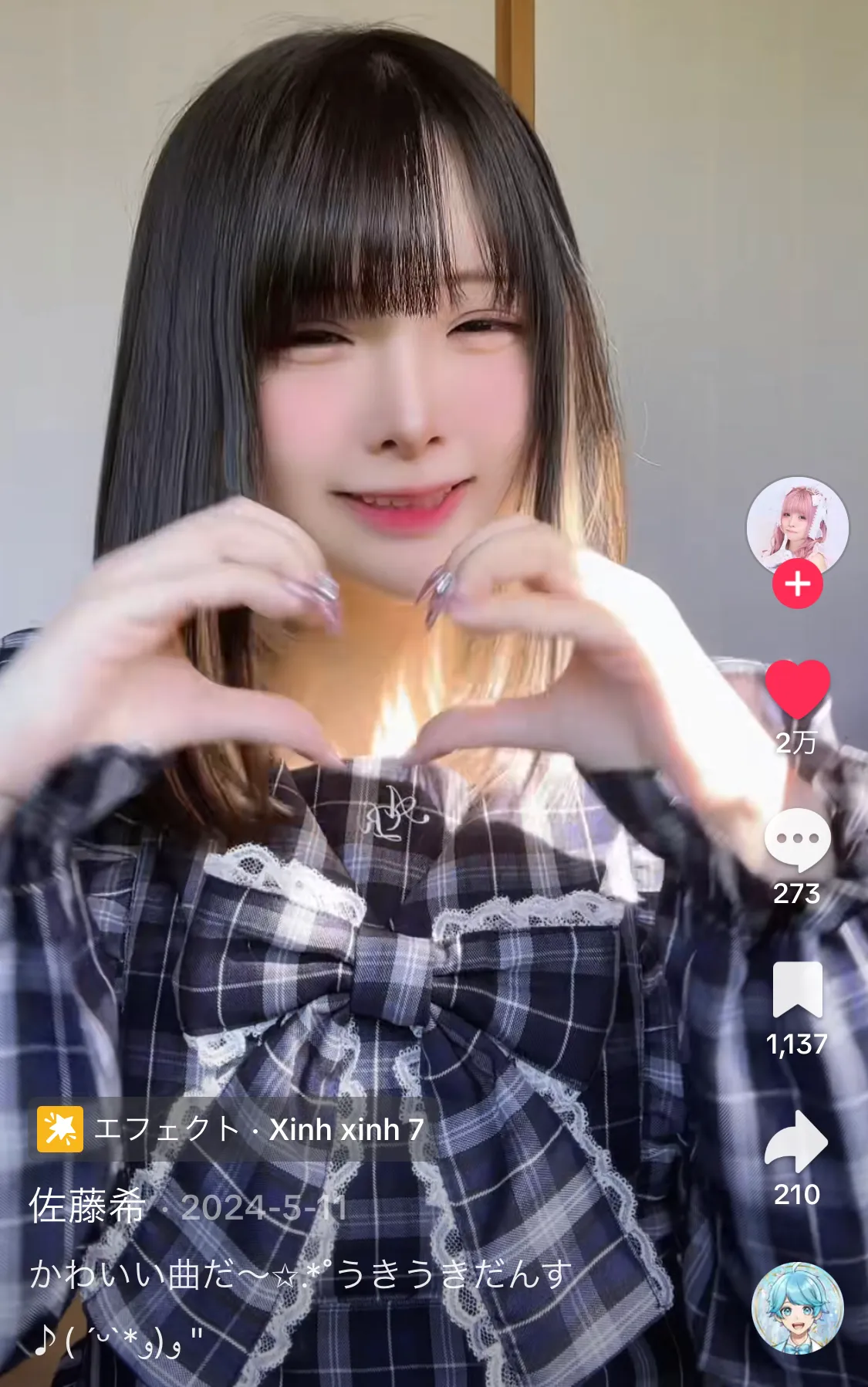Follow the creator with the plus button
The height and width of the screenshot is (1387, 868).
coord(797,584)
